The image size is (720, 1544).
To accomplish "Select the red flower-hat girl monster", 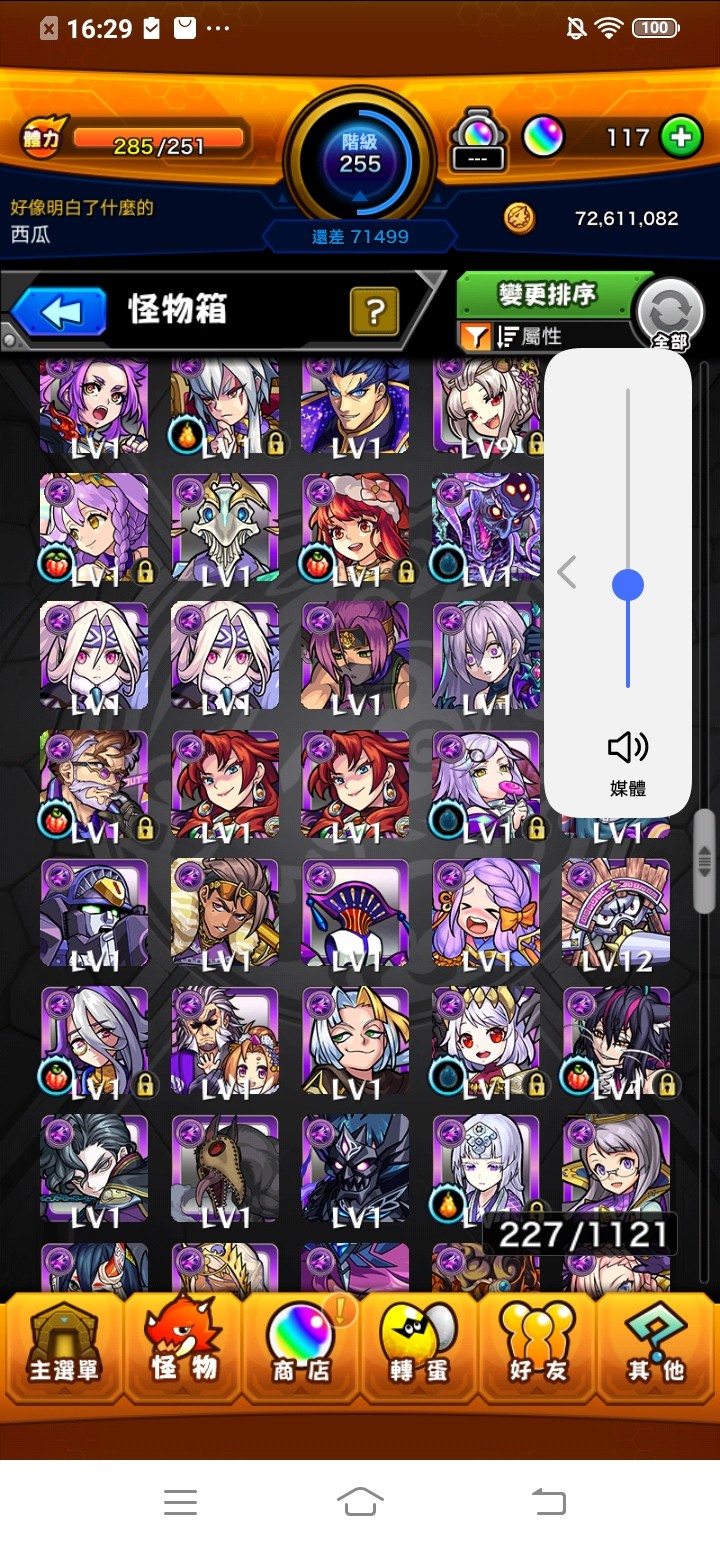I will click(355, 527).
